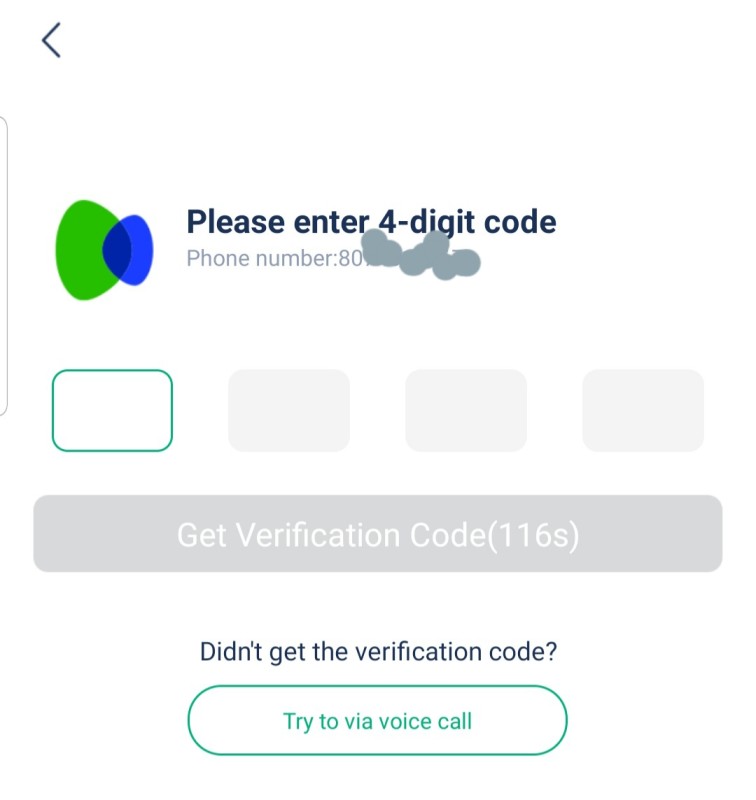756x800 pixels.
Task: Select the highlighted active code input
Action: pos(111,411)
